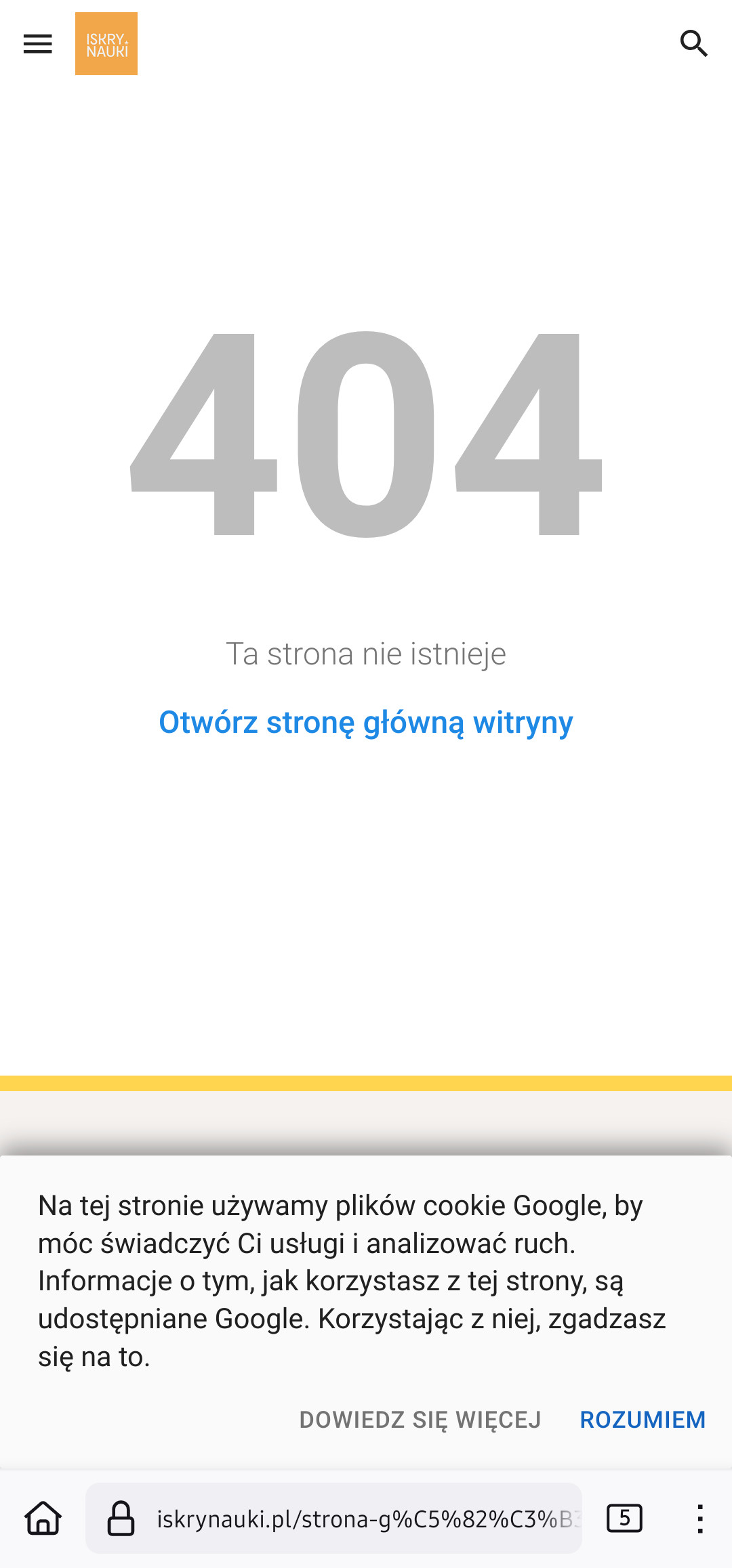This screenshot has height=1568, width=732.
Task: Tap Dowiedz się więcej about cookies
Action: click(x=420, y=1420)
